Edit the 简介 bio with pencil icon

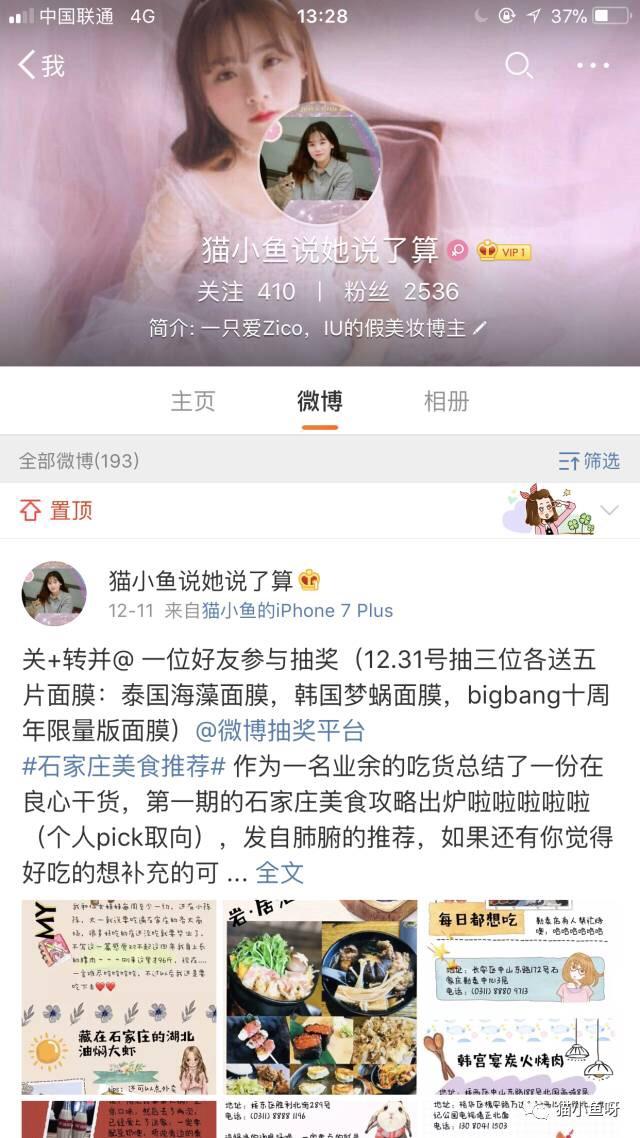[480, 327]
